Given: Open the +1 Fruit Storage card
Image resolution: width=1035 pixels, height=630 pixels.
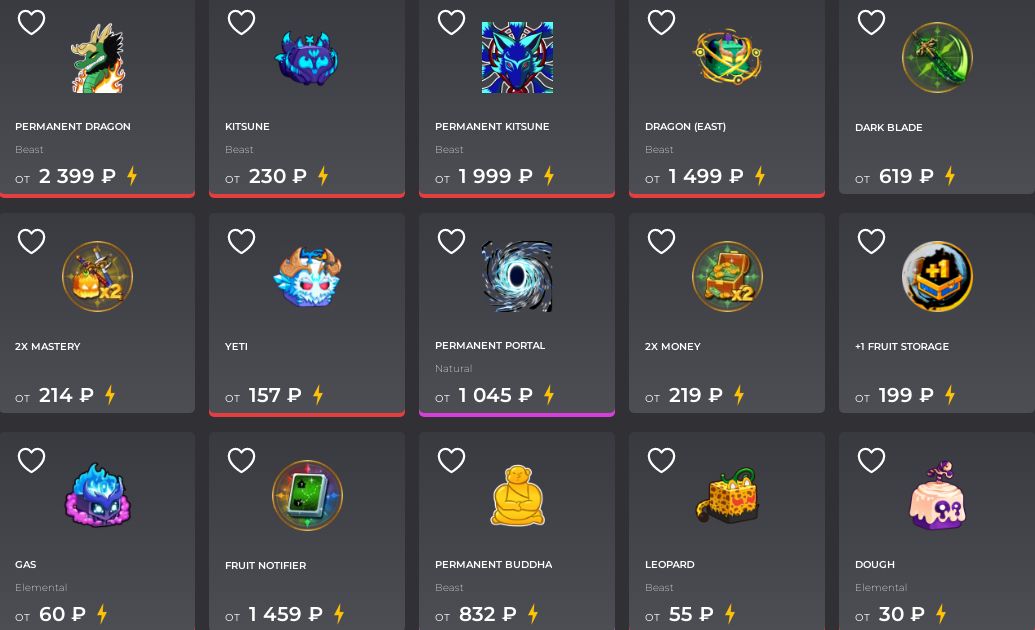Looking at the screenshot, I should click(937, 313).
